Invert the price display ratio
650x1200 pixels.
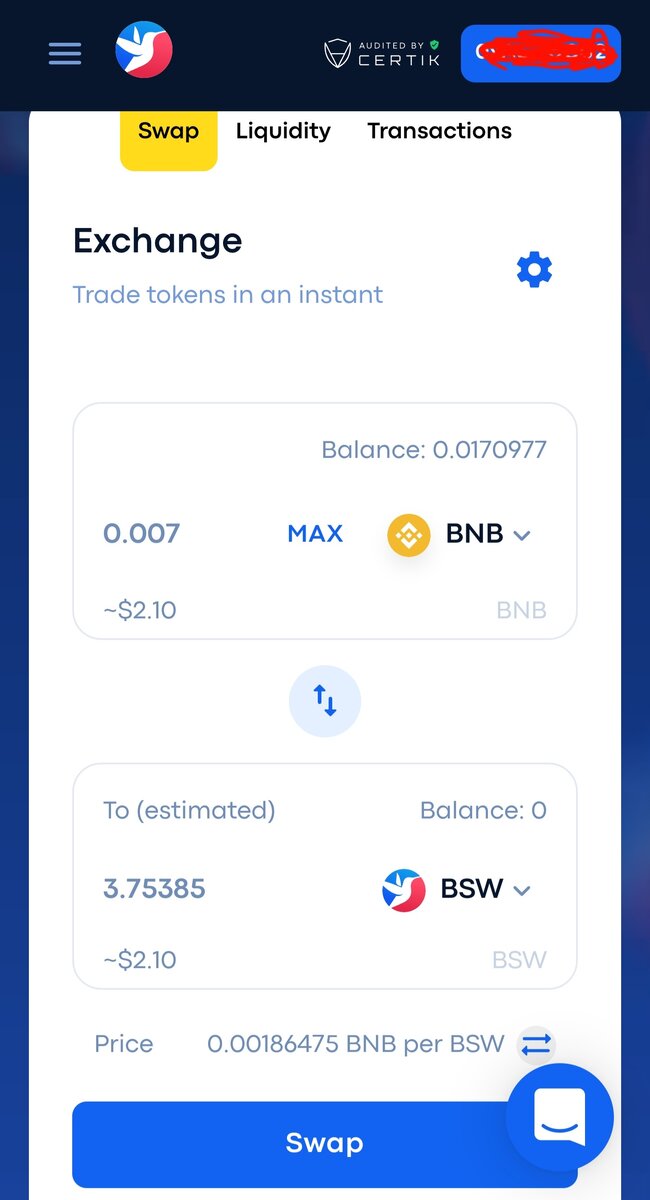click(x=536, y=1045)
